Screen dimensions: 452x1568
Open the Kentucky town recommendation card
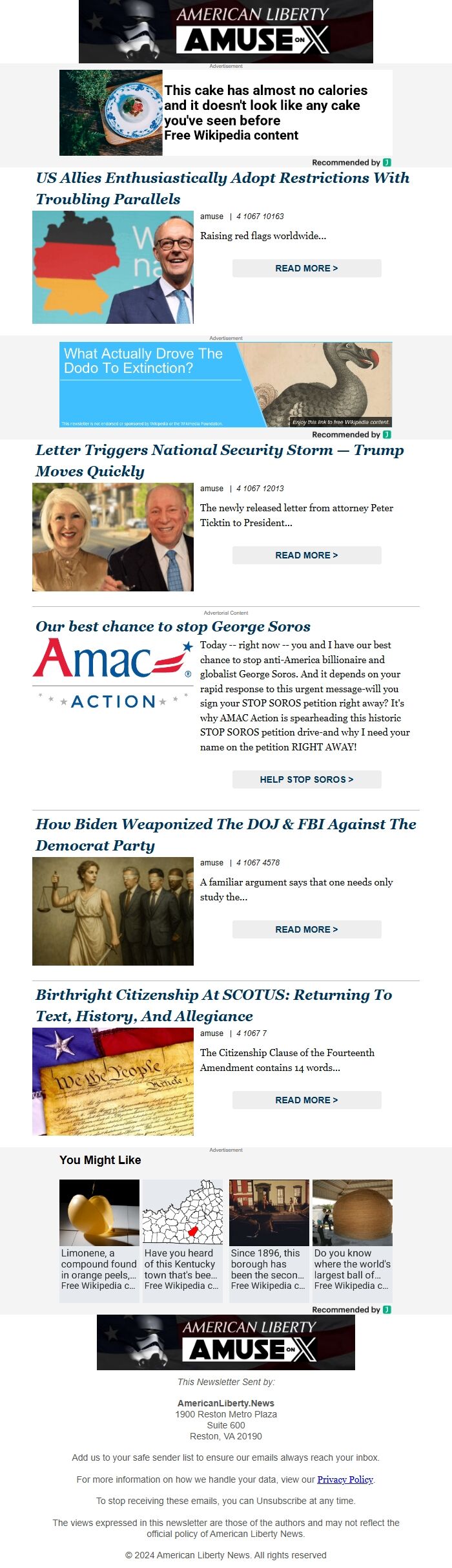point(183,1235)
